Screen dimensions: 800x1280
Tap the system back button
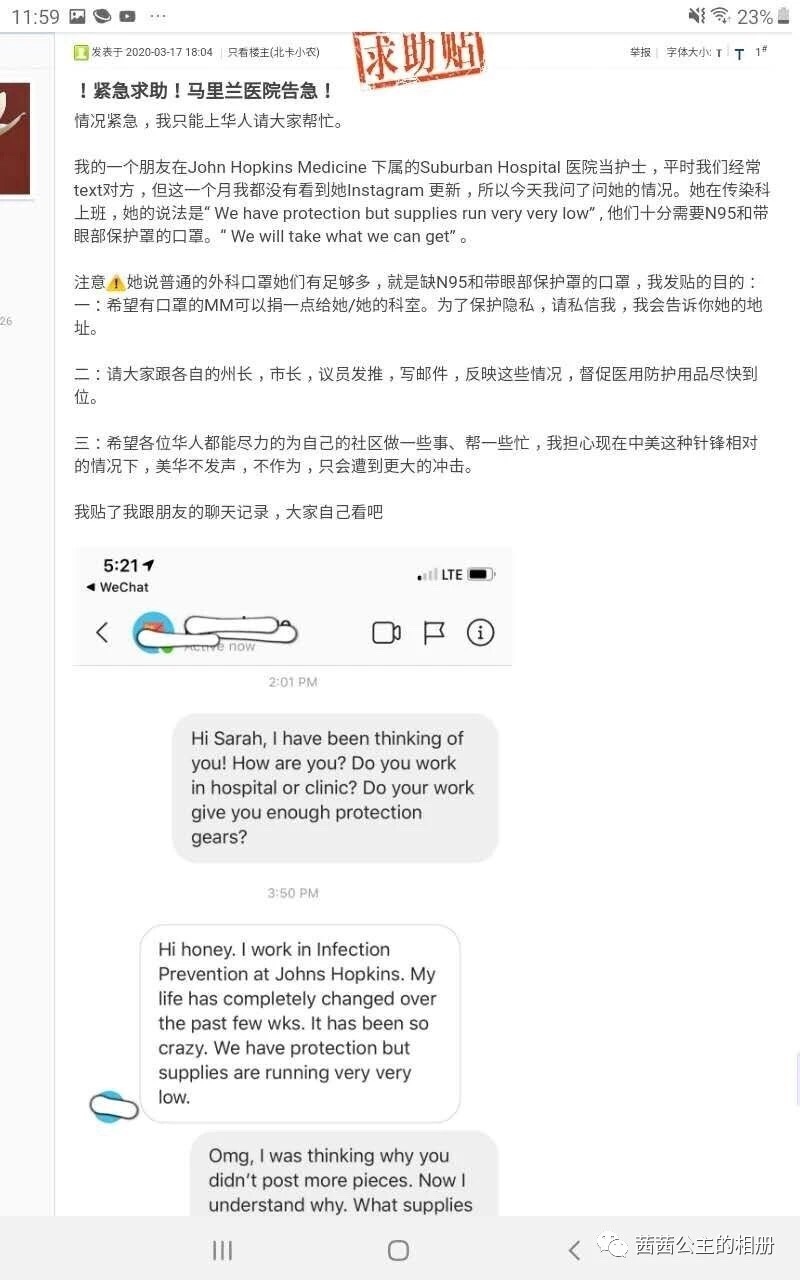[574, 1250]
